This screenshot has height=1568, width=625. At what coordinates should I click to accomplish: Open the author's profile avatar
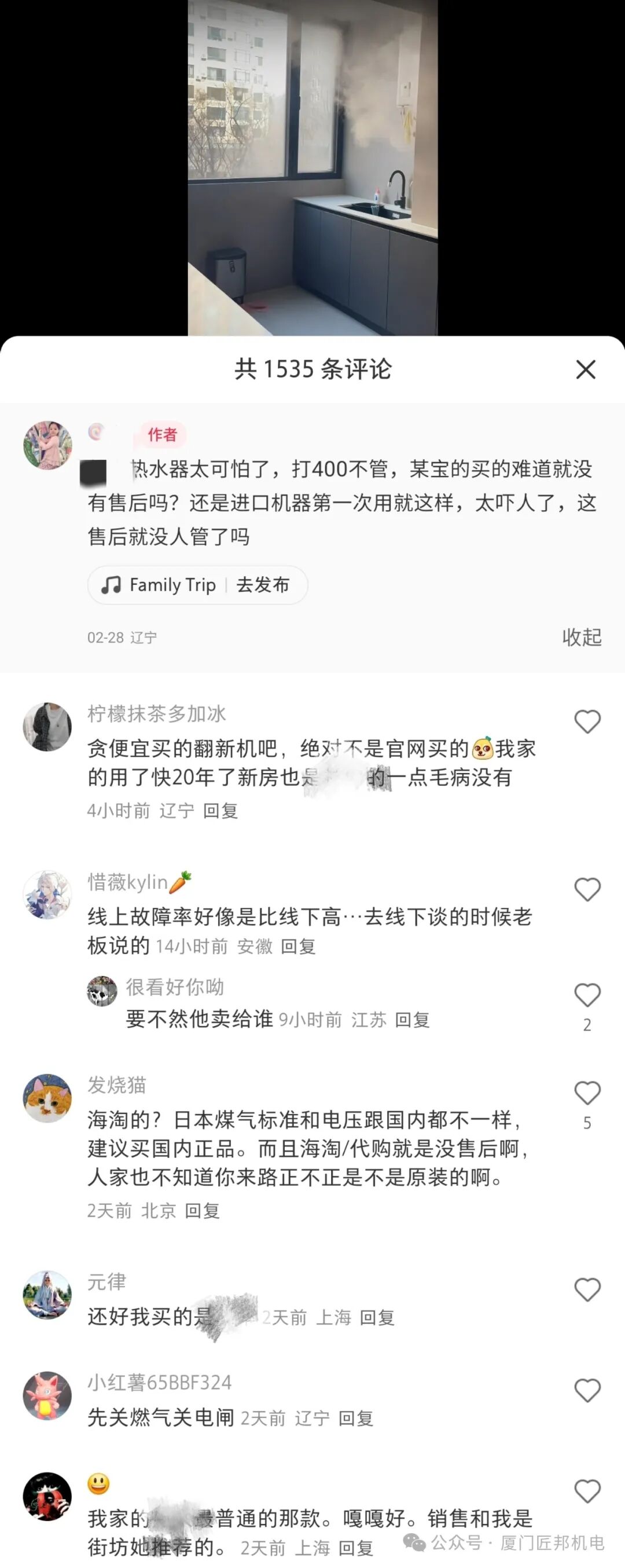pos(47,445)
